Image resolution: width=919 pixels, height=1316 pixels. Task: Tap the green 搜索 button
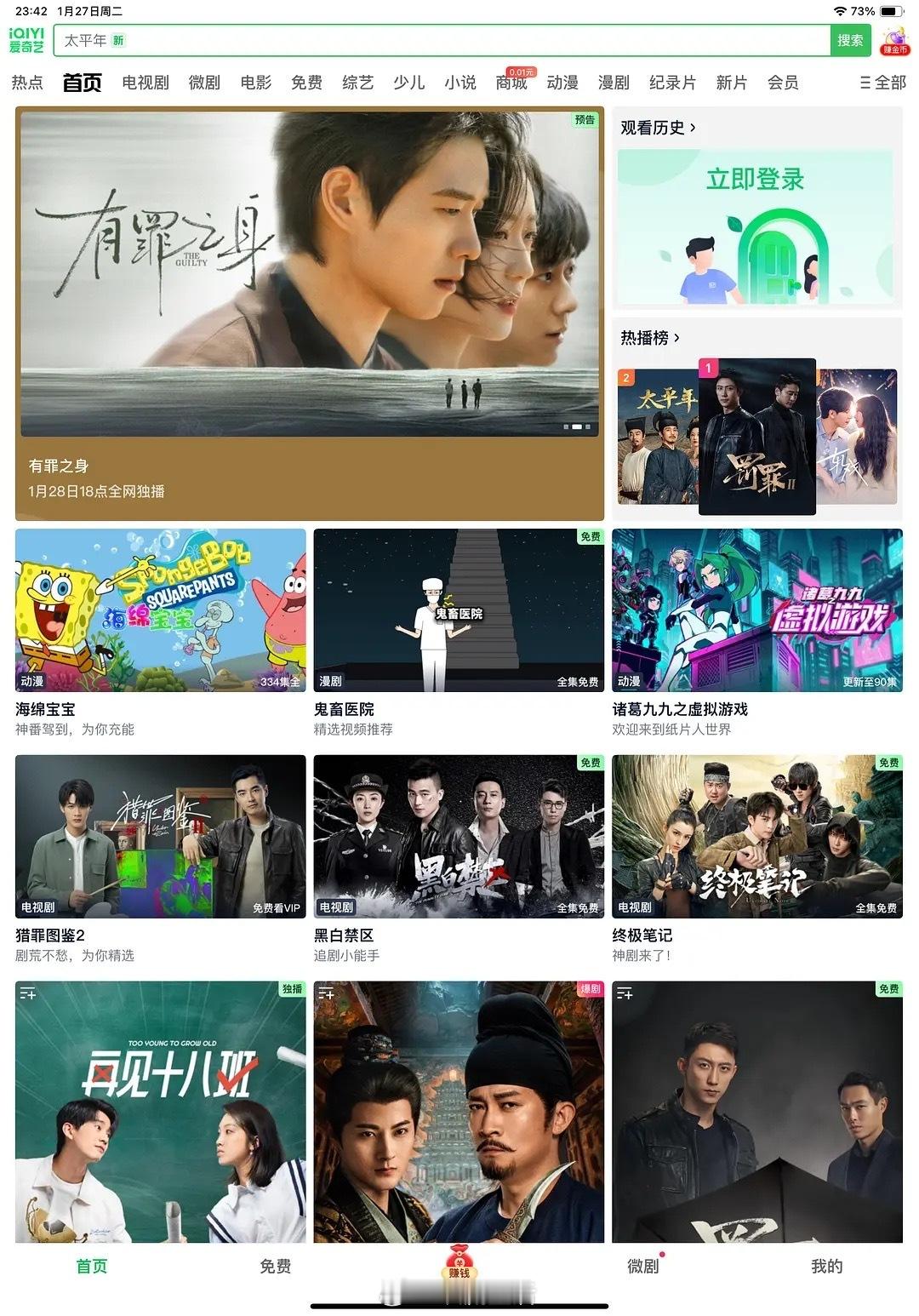point(850,40)
